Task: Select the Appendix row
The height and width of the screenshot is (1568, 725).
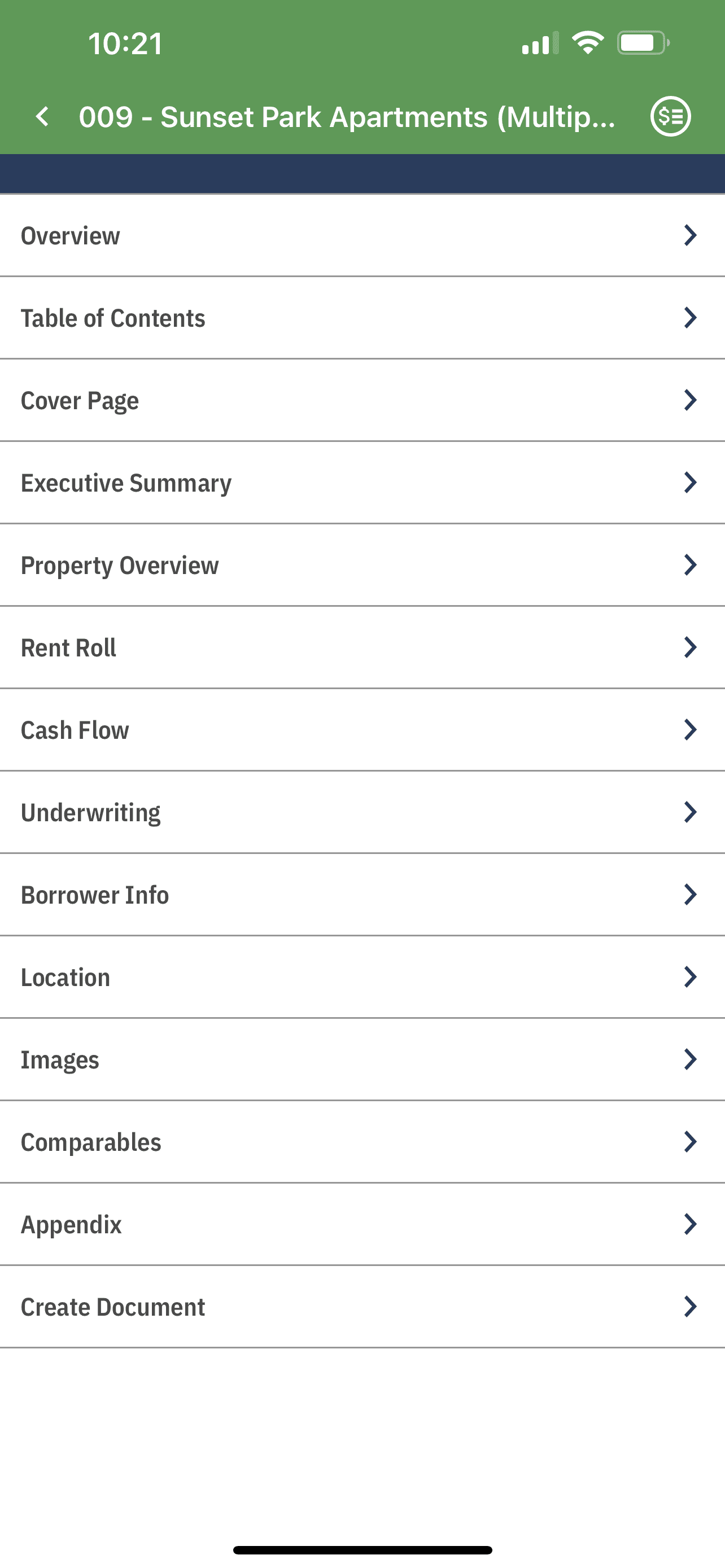Action: coord(362,1224)
